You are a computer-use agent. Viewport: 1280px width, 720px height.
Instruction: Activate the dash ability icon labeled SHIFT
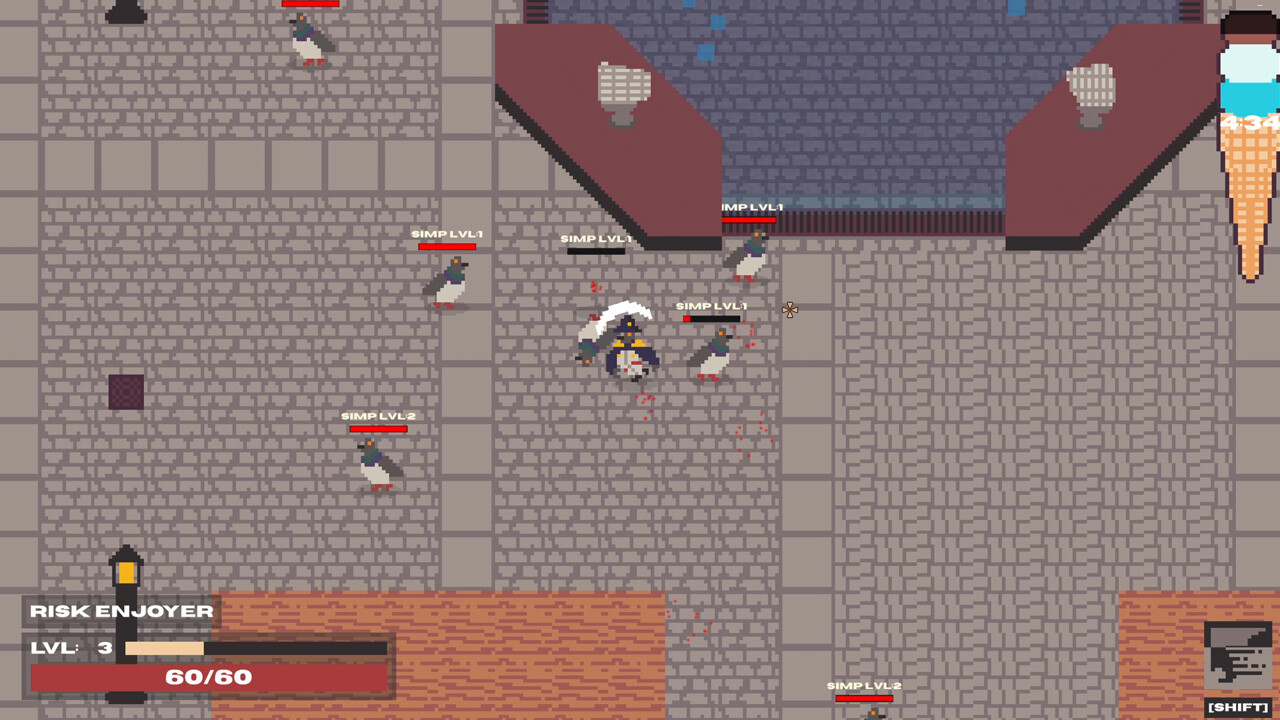click(1238, 657)
